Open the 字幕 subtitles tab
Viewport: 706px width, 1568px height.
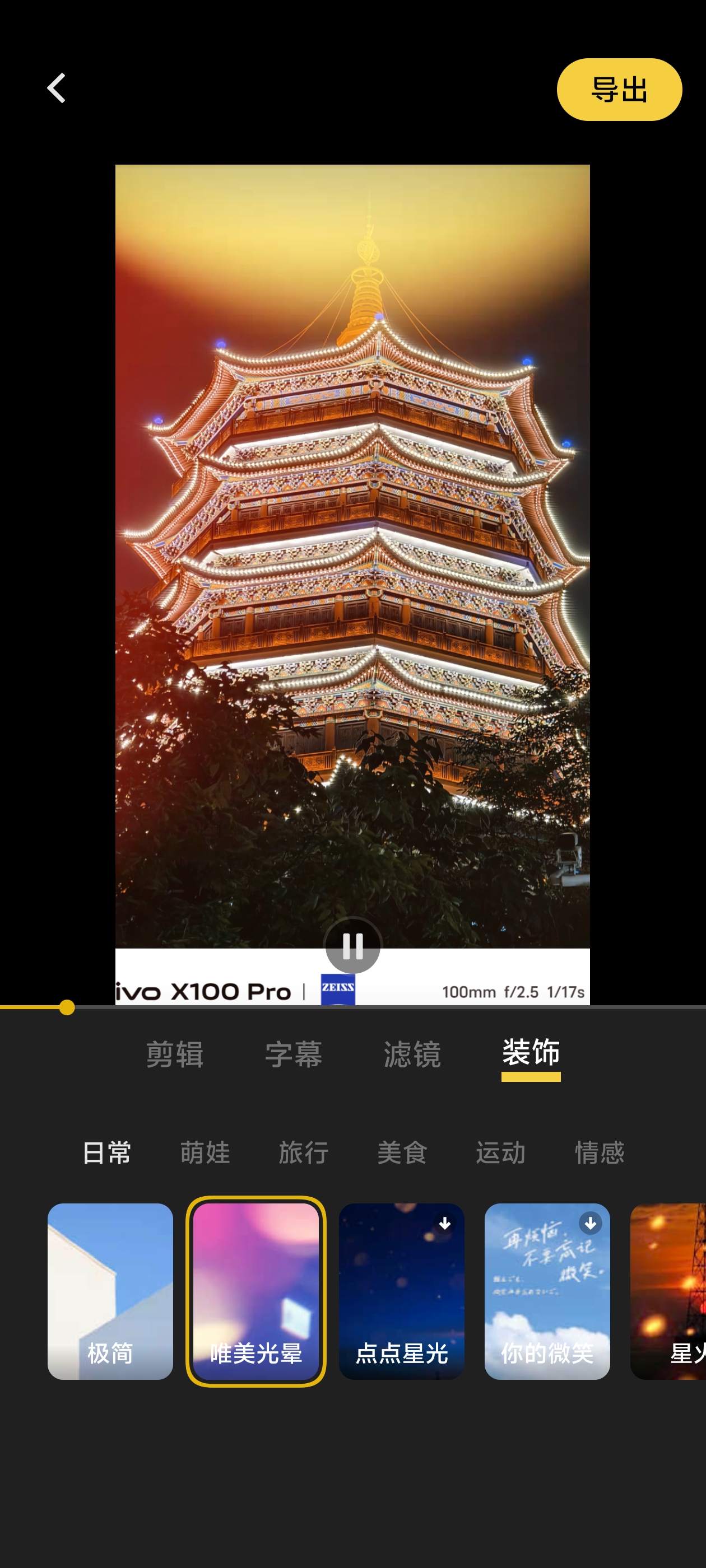(293, 1054)
